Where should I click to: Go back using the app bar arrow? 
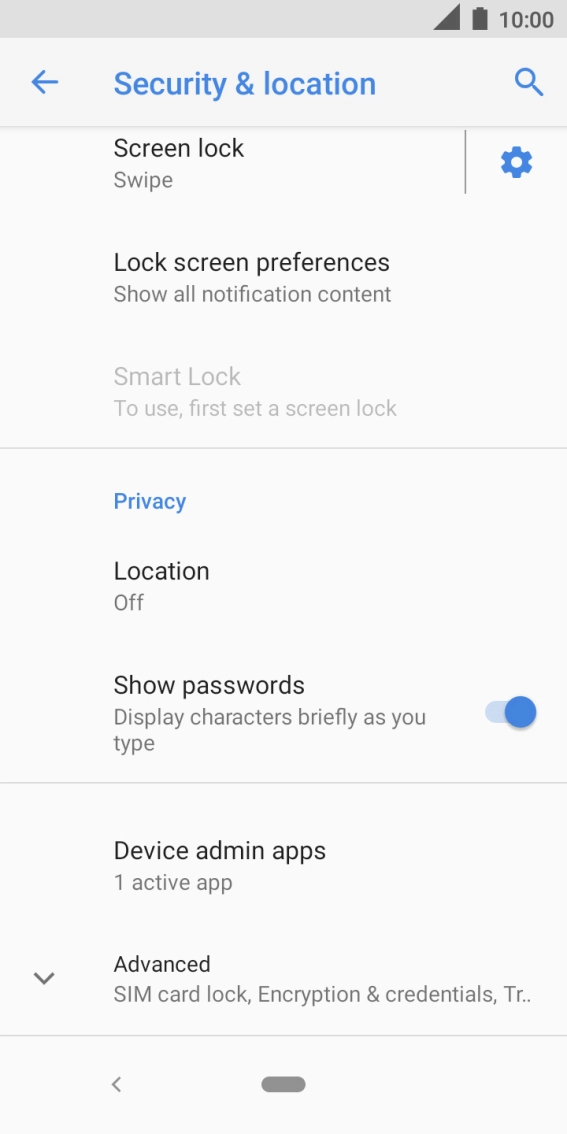pos(44,82)
